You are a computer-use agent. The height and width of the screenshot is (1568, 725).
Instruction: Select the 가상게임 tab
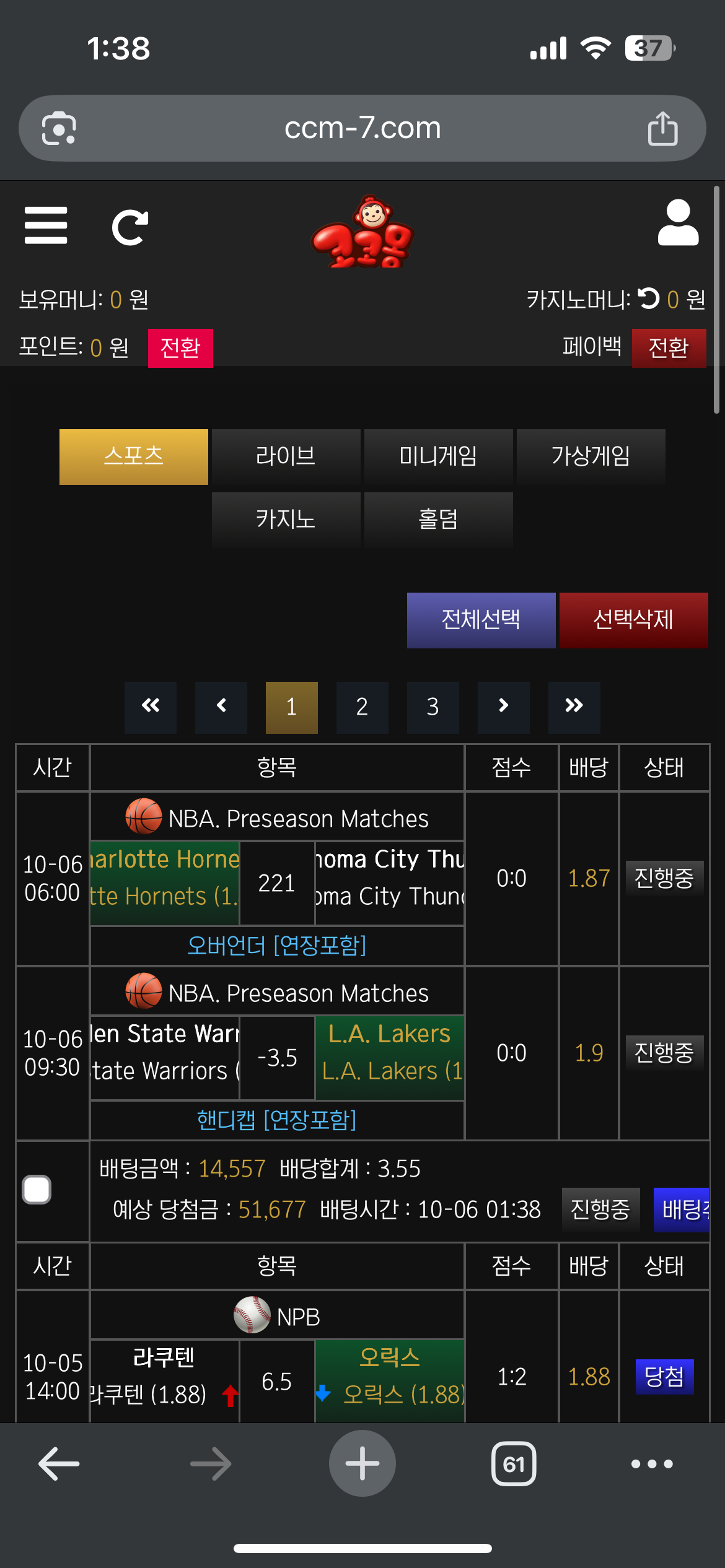(x=591, y=456)
